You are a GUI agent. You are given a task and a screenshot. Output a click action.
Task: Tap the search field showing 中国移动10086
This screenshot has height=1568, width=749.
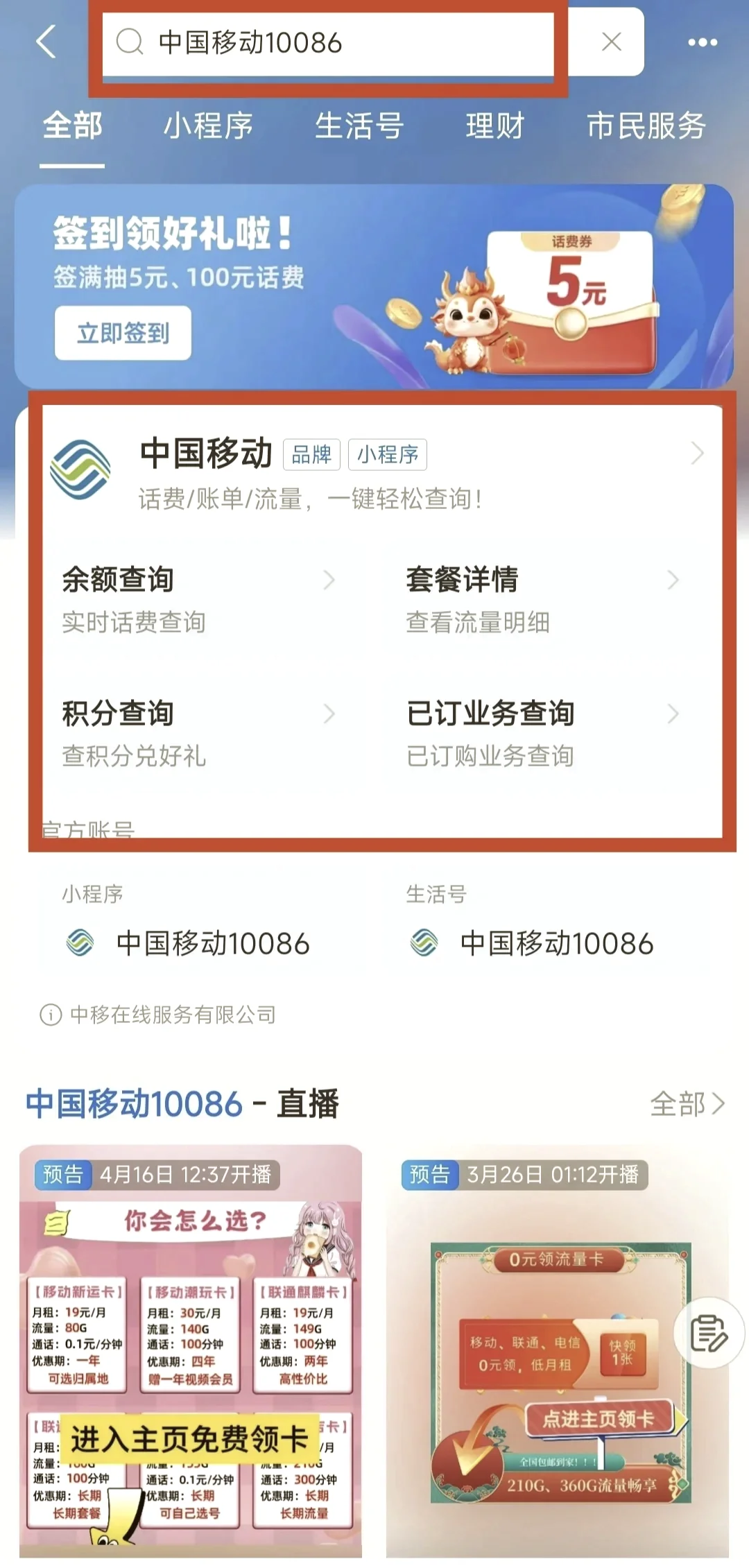tap(333, 43)
